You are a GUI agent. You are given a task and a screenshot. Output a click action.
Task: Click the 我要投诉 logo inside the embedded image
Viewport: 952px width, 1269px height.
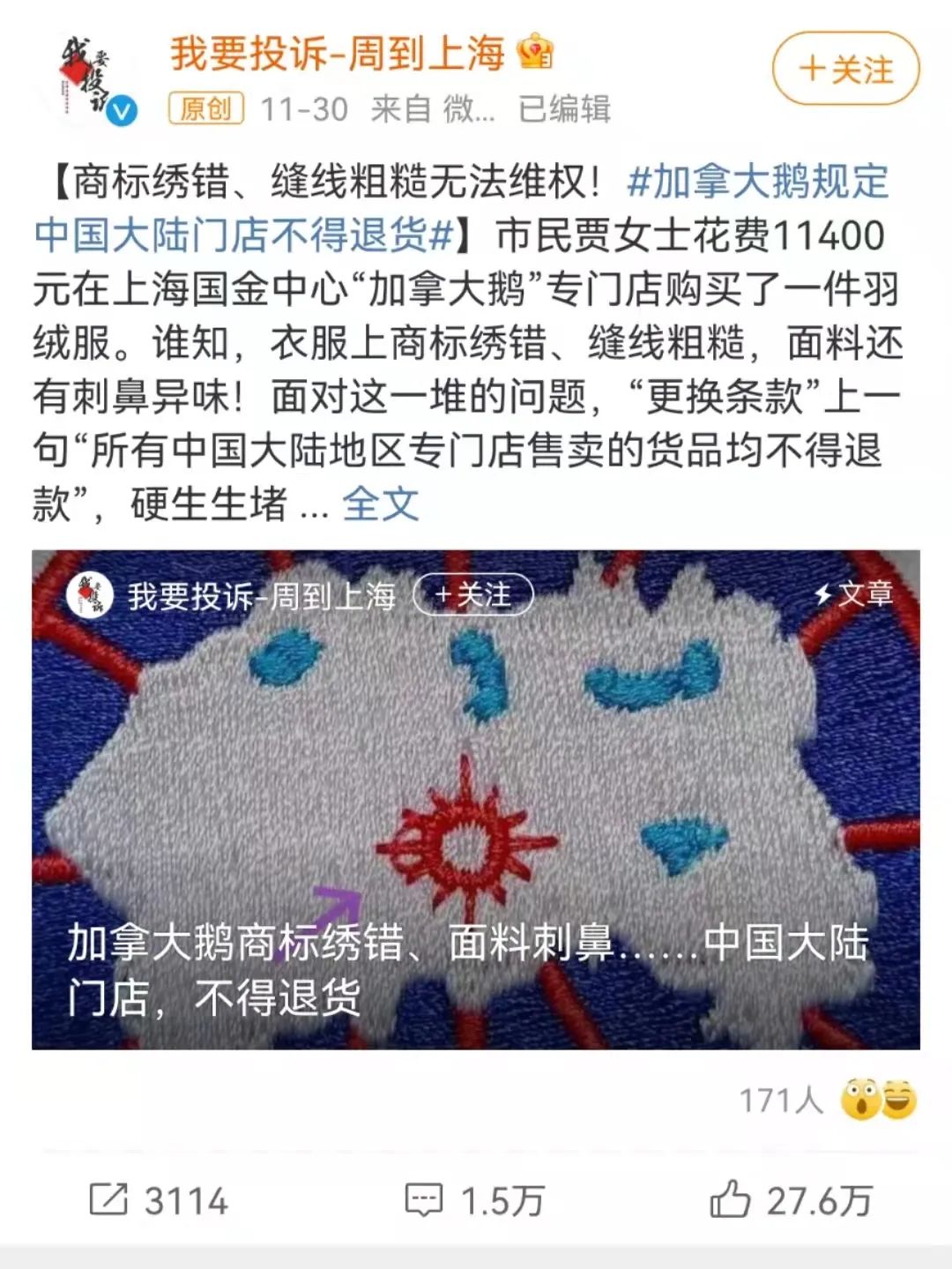coord(88,596)
